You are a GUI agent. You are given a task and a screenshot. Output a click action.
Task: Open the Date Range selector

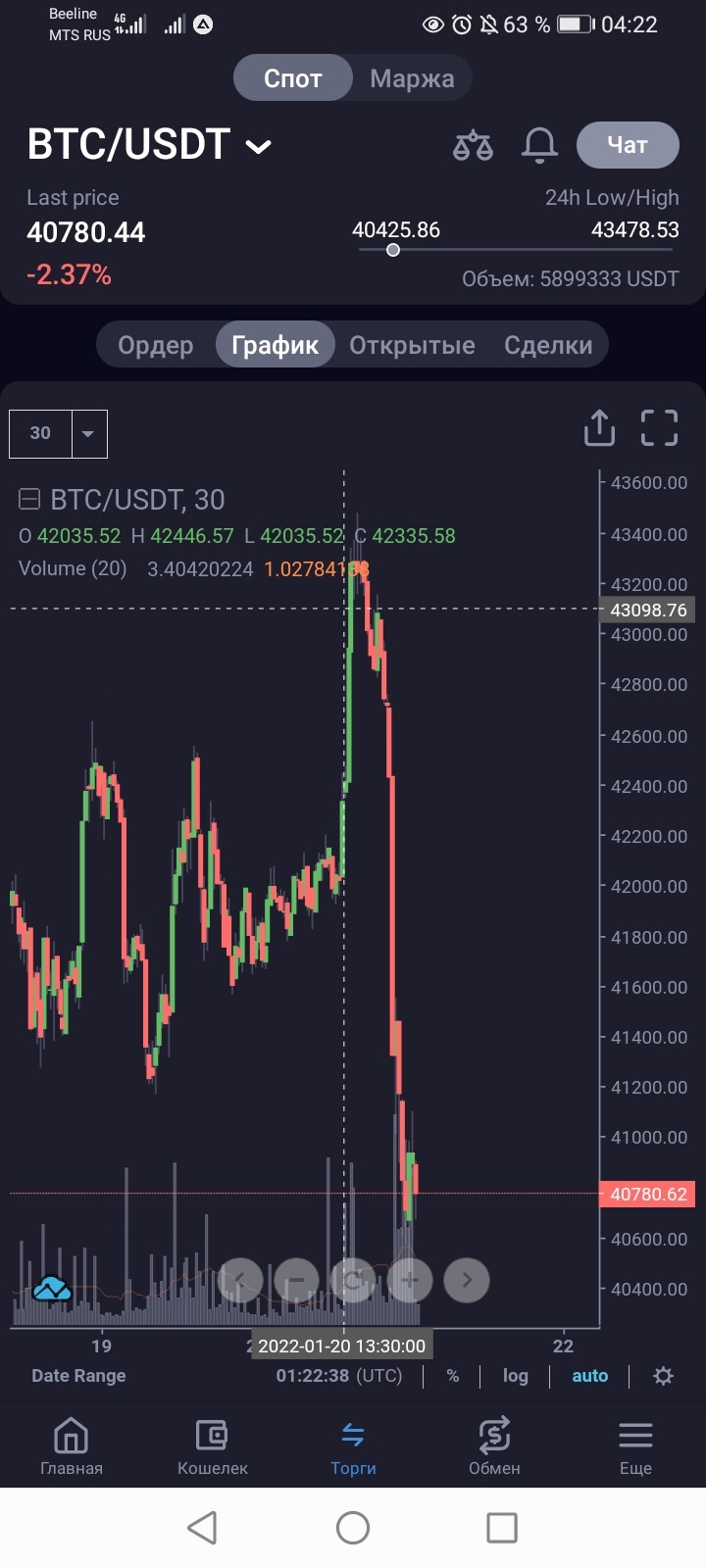(78, 1376)
